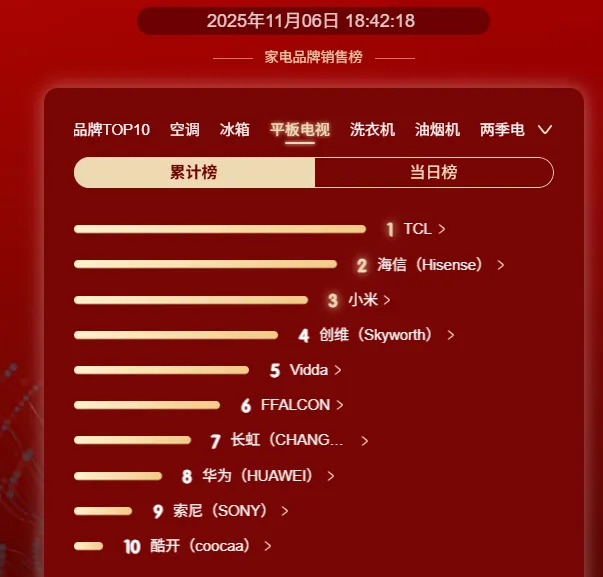Switch to 洗衣机 tab
Screen dimensions: 603x577
pyautogui.click(x=372, y=130)
